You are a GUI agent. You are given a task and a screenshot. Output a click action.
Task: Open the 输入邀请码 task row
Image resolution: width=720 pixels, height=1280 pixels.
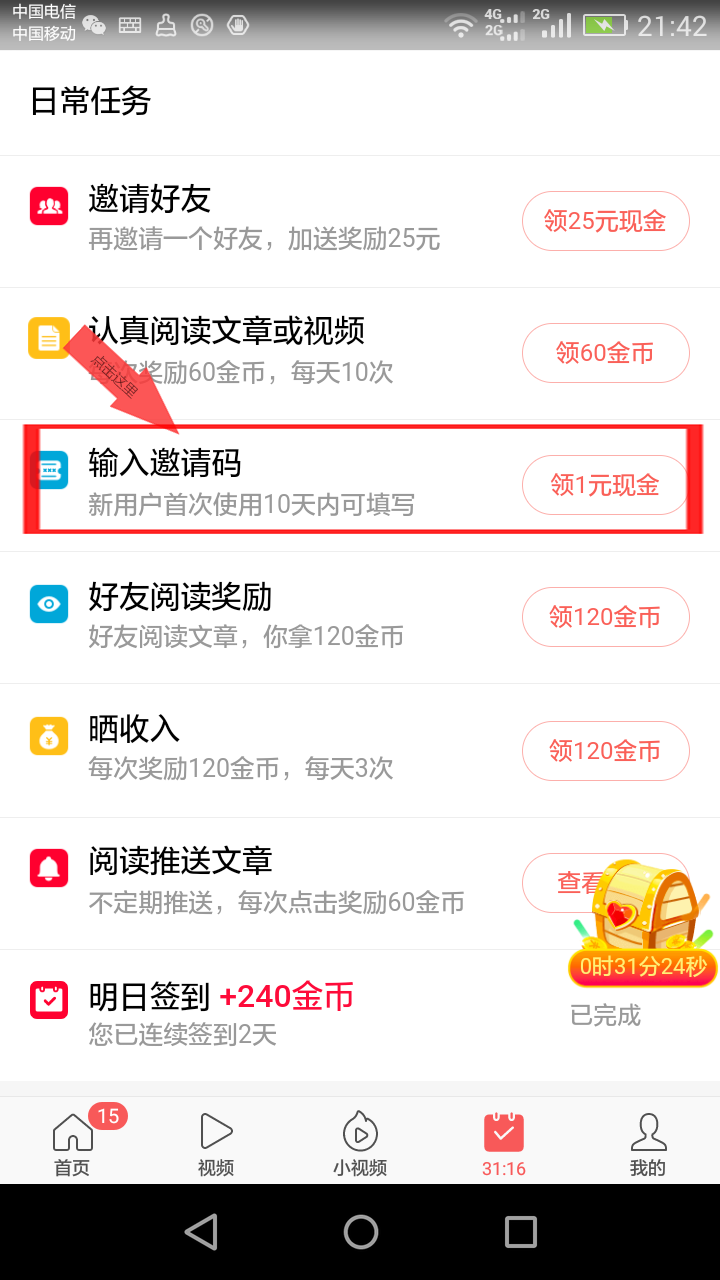click(x=360, y=485)
